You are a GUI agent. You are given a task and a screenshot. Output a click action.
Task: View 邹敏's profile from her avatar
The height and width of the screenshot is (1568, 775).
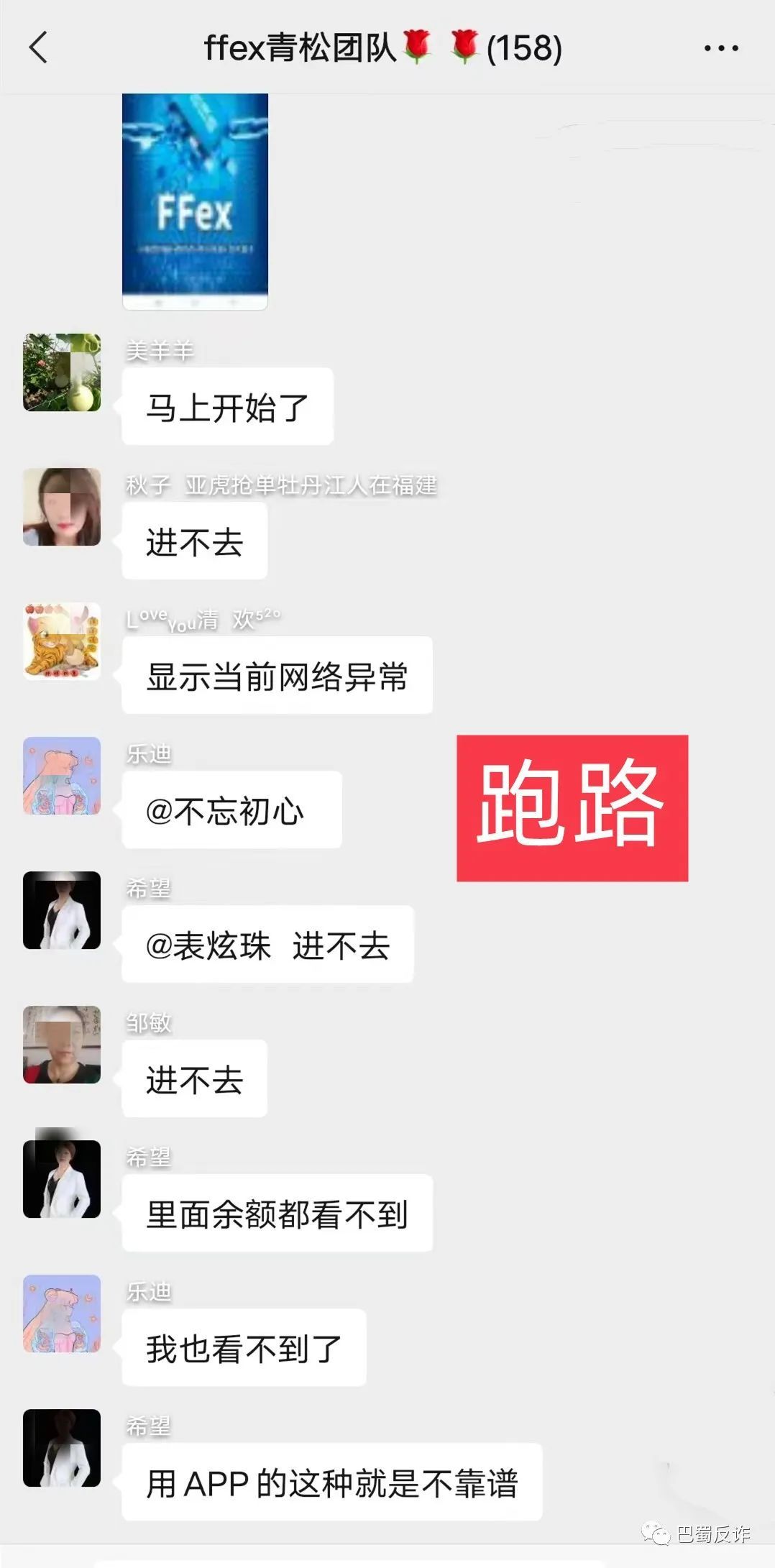coord(62,1045)
